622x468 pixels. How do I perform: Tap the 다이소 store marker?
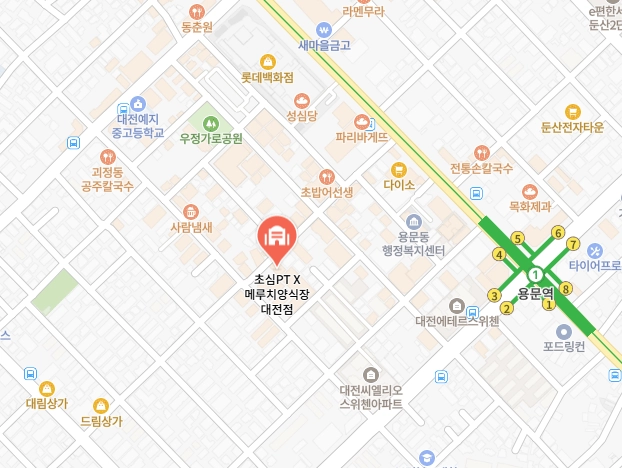399,170
